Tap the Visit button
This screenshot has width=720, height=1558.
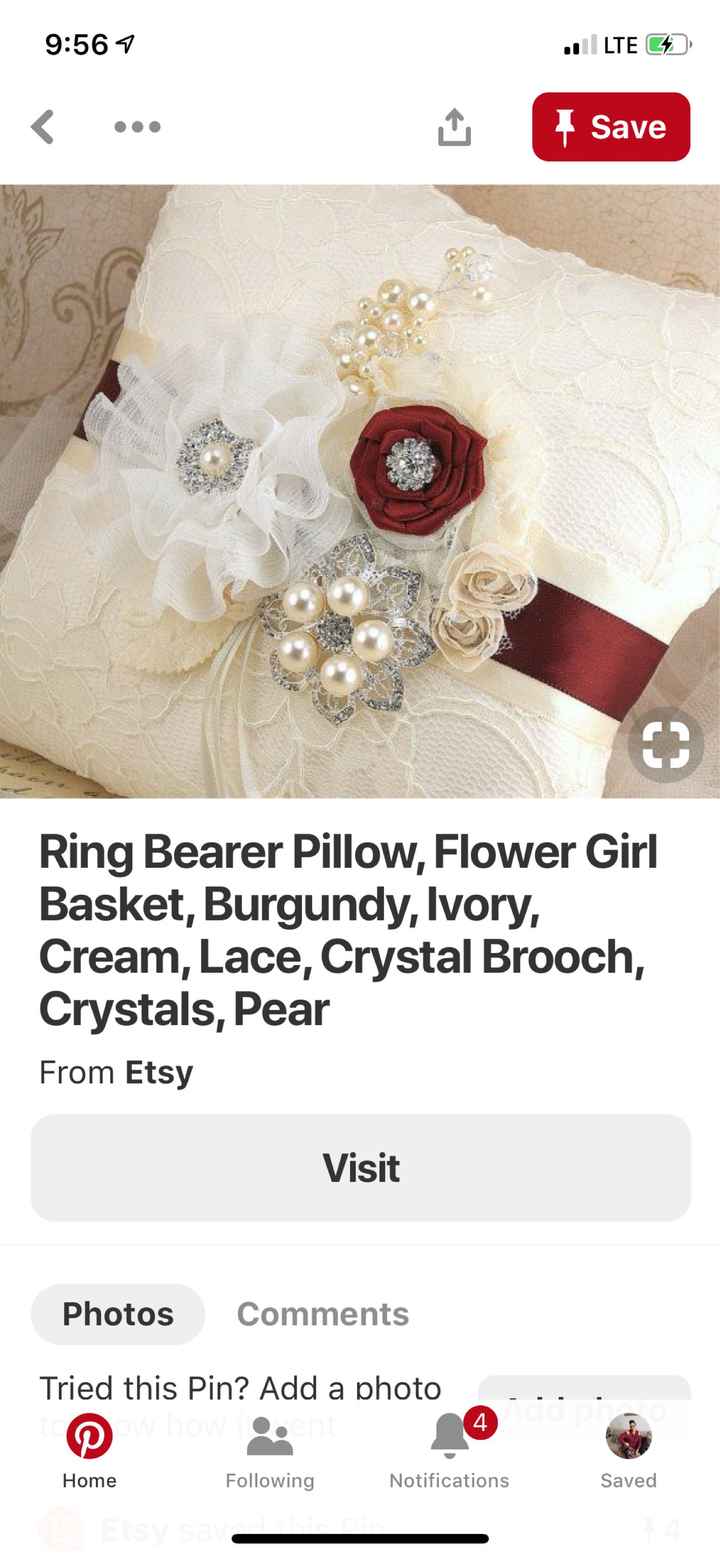[x=360, y=1167]
